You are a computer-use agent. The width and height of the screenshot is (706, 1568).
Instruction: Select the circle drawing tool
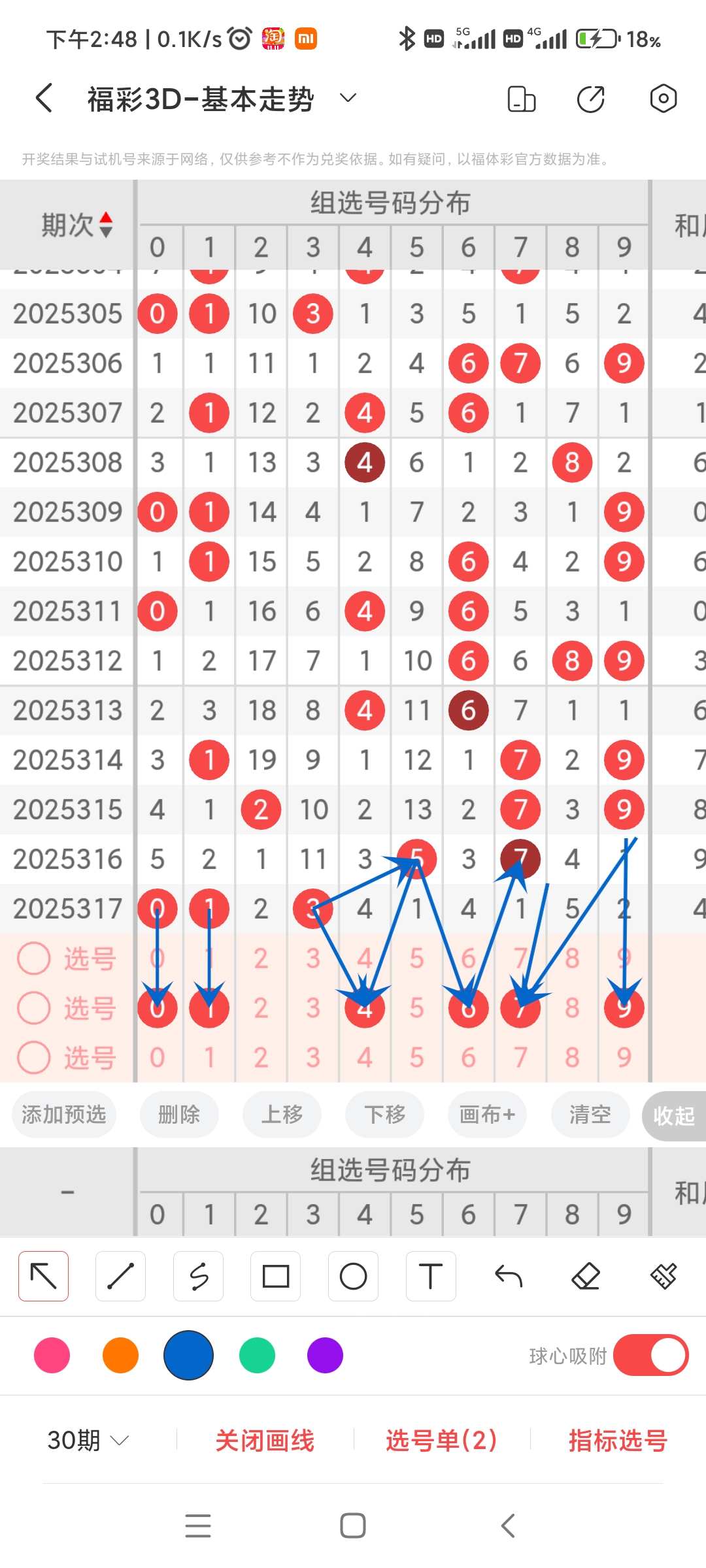(x=353, y=1275)
